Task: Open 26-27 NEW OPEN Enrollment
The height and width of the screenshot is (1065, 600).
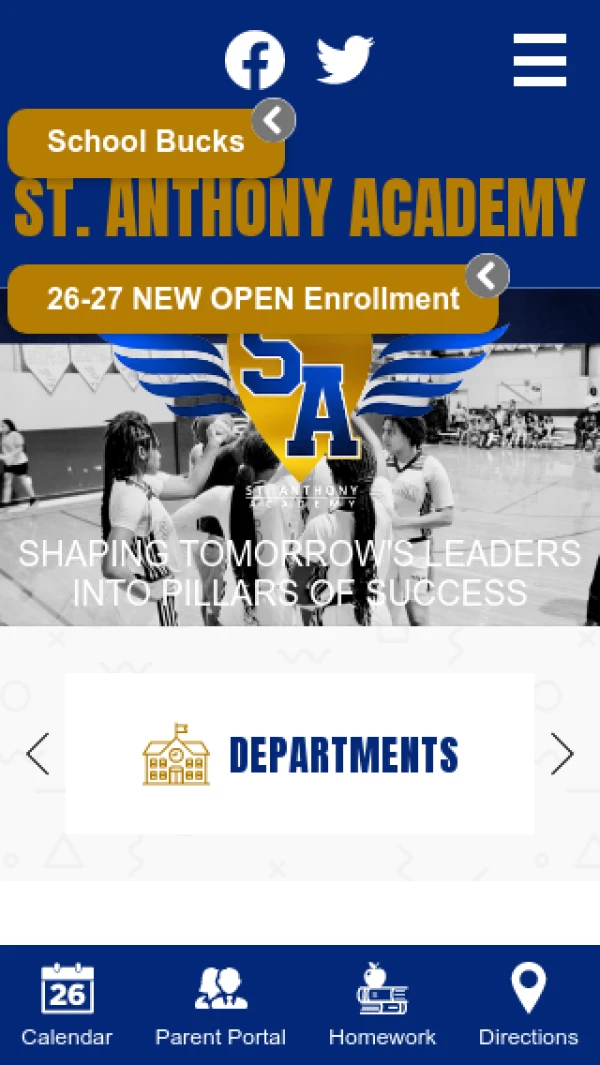Action: click(252, 299)
